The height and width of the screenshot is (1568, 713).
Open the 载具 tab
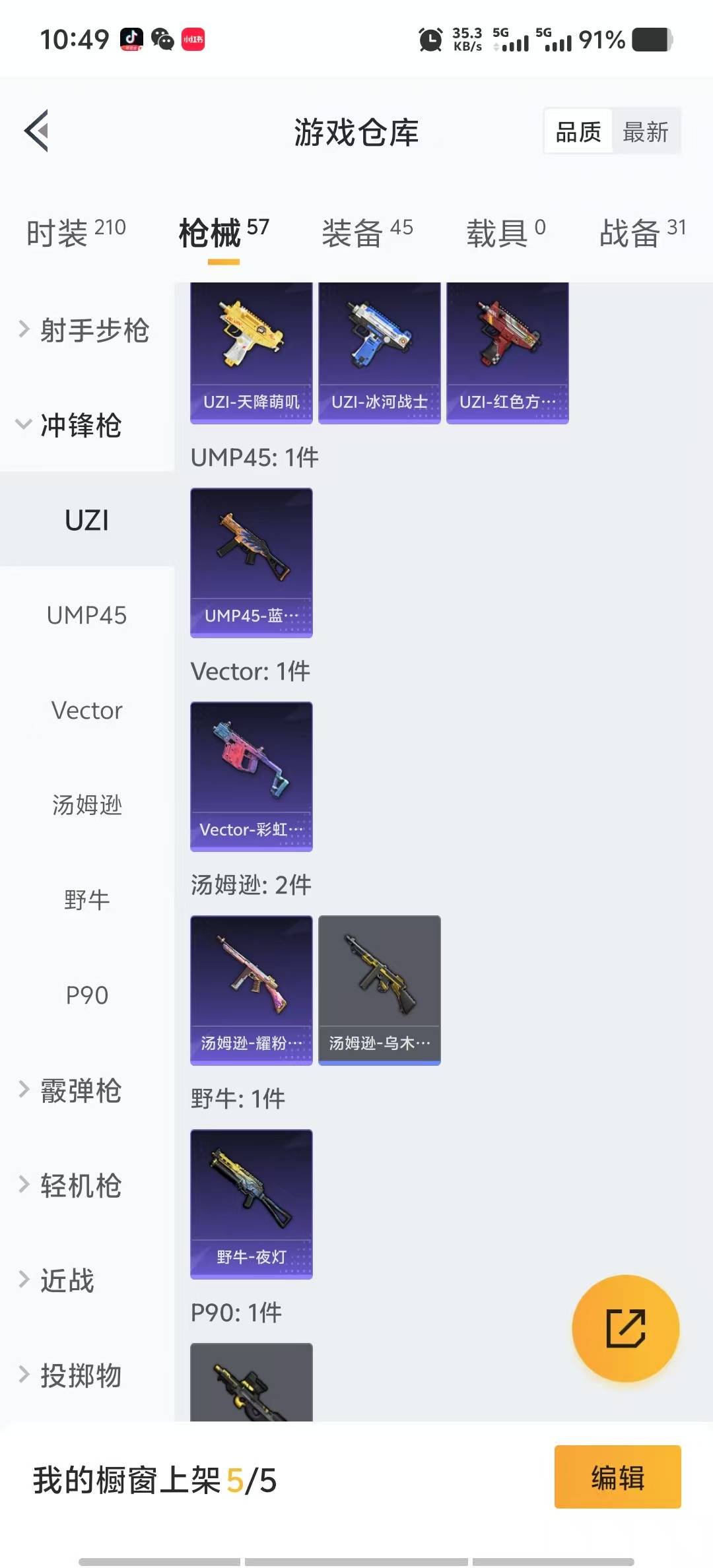coord(506,233)
